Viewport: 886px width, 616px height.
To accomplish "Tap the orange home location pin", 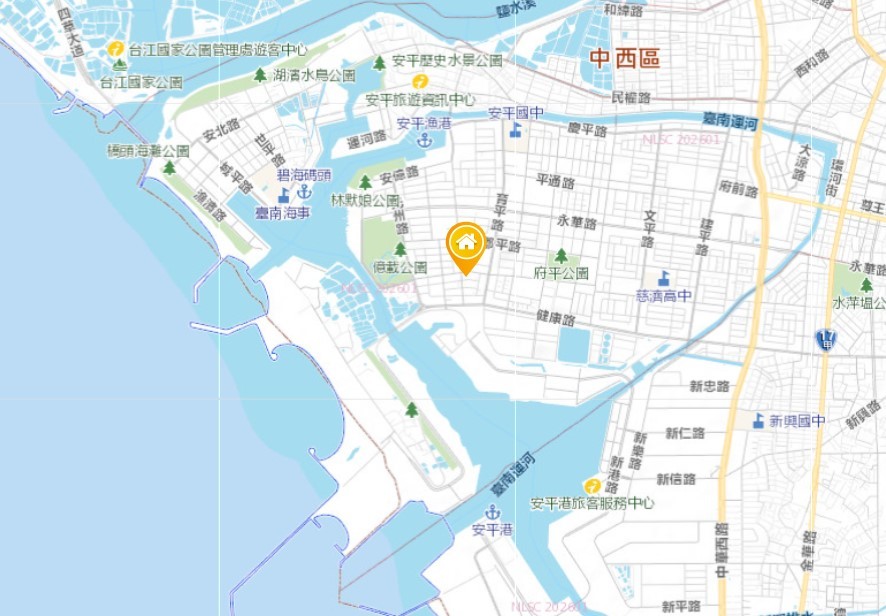I will (x=465, y=244).
